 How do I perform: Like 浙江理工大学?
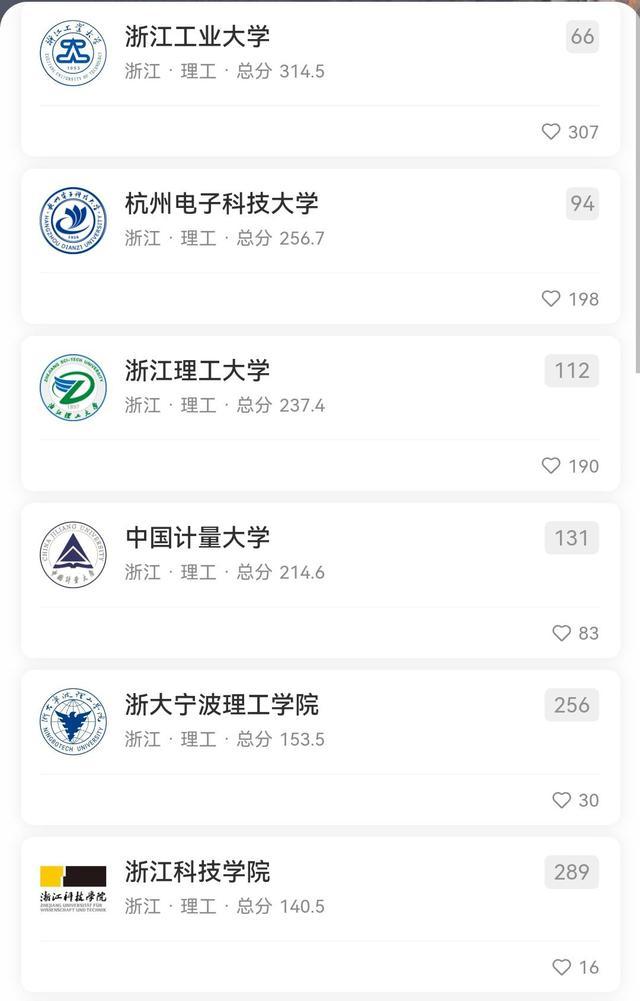tap(551, 466)
